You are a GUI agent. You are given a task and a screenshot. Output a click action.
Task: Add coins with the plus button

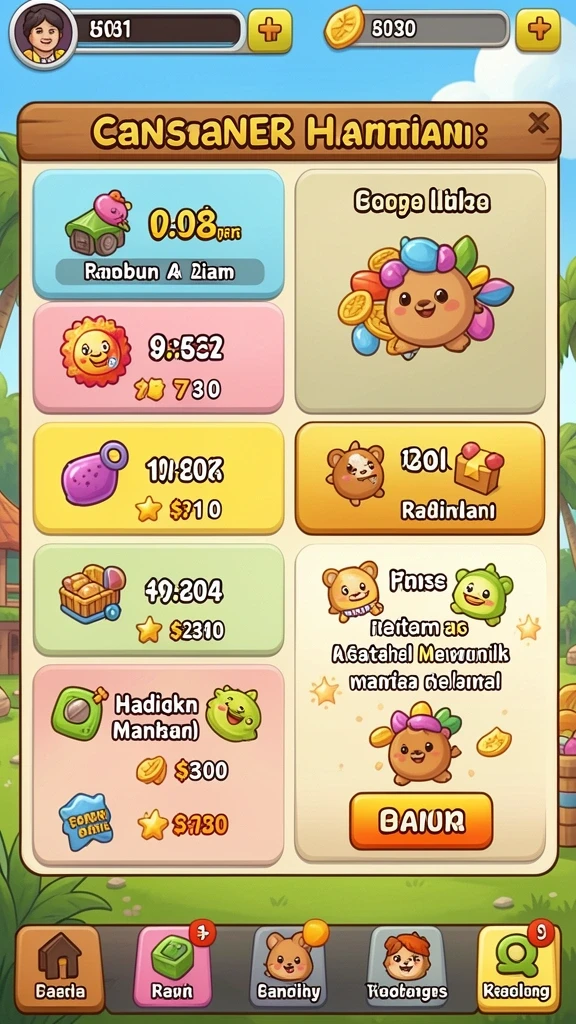(x=538, y=31)
